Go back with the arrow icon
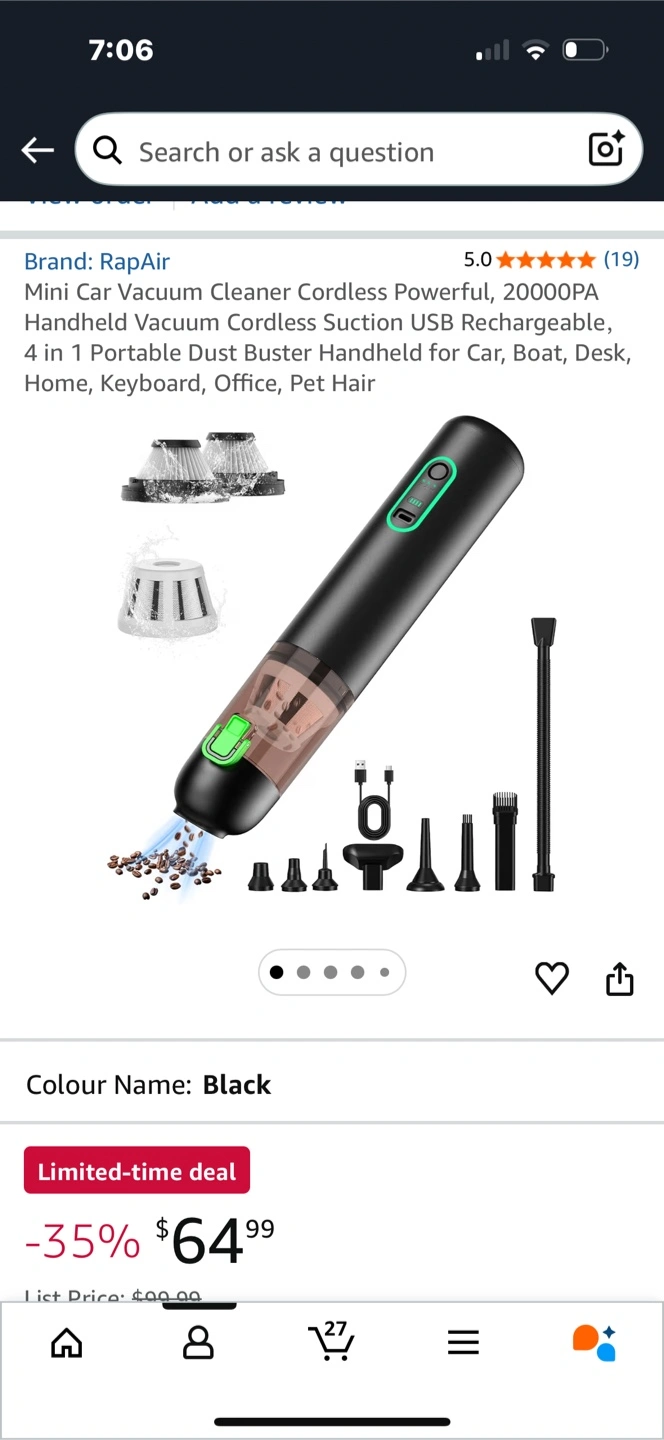This screenshot has height=1440, width=664. tap(38, 151)
